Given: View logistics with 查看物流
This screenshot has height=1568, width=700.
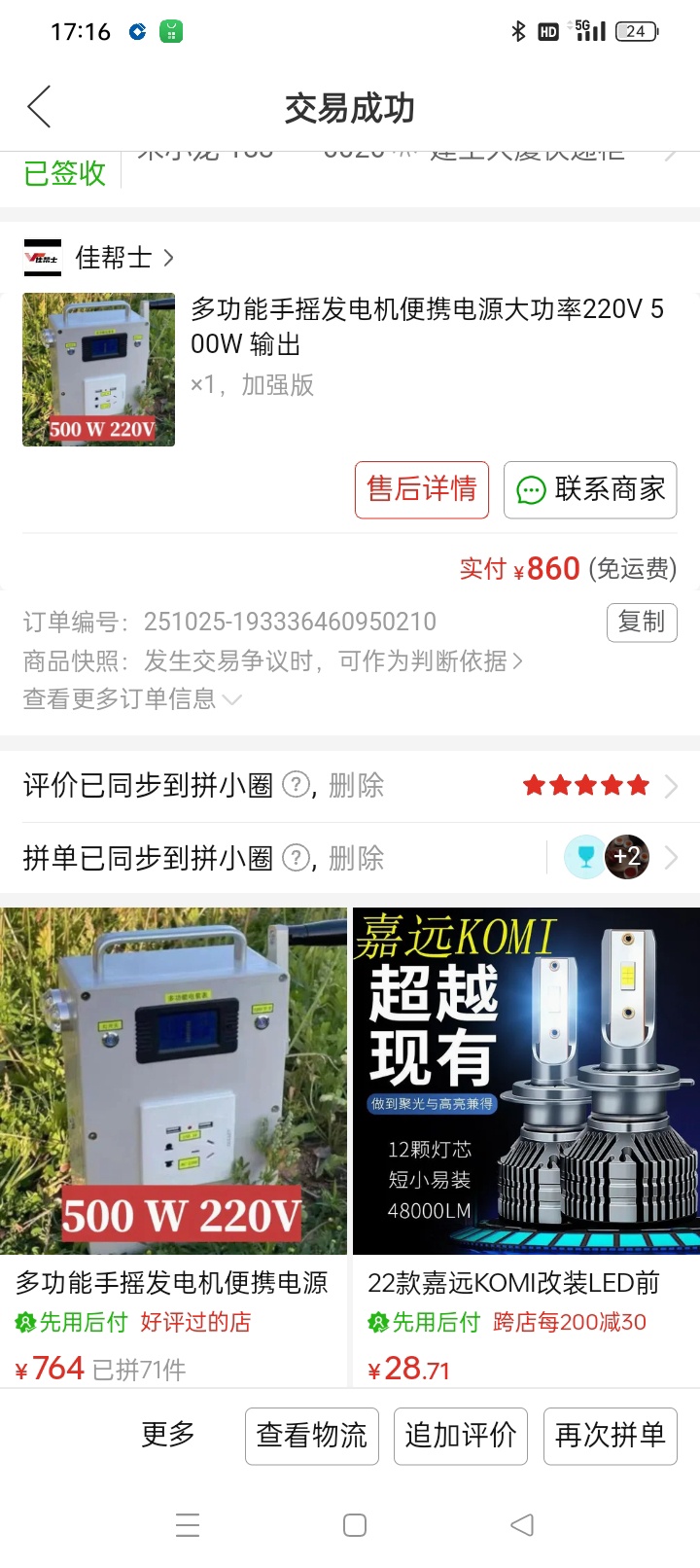Looking at the screenshot, I should coord(311,1435).
